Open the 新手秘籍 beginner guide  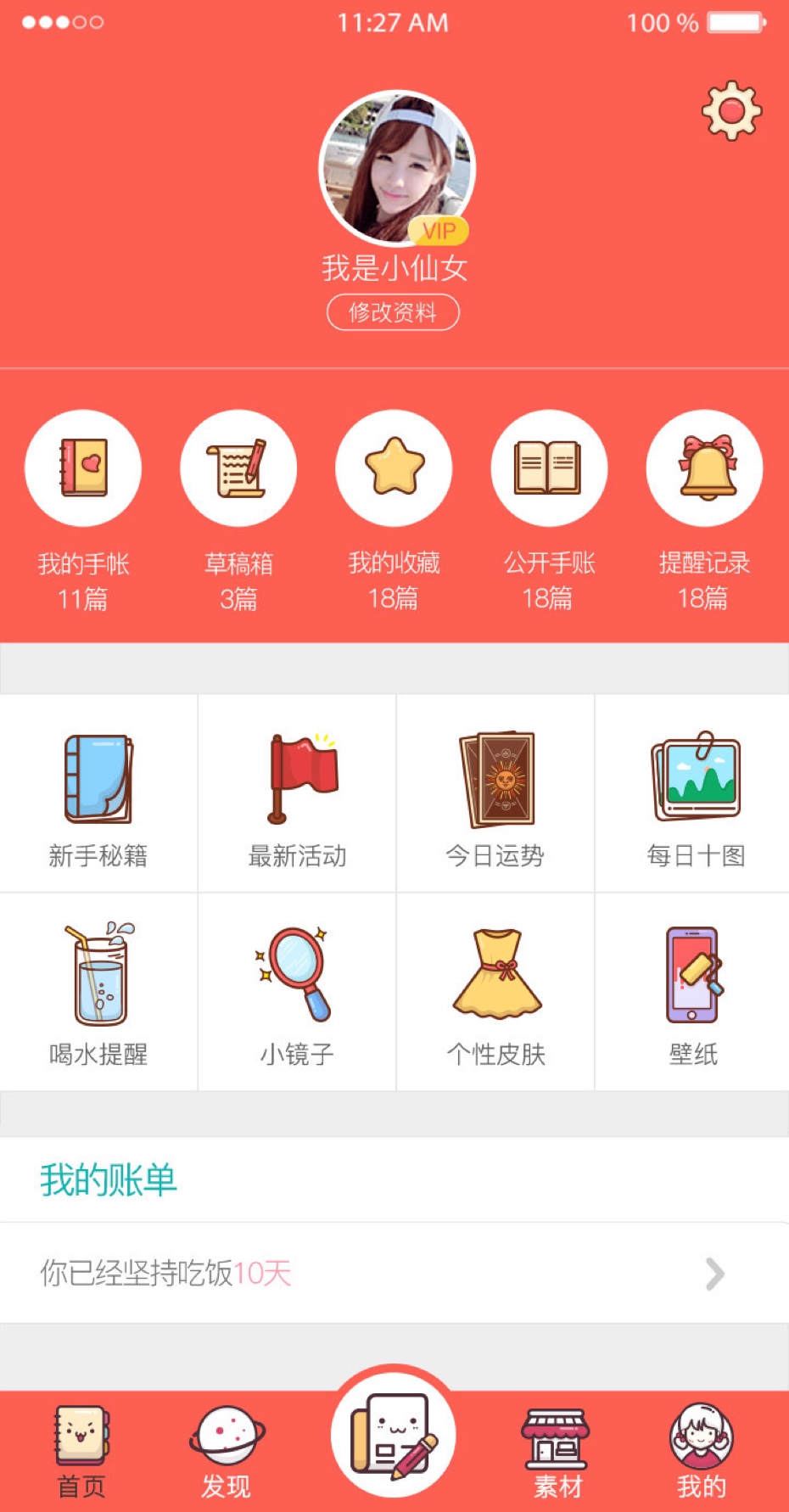tap(98, 794)
